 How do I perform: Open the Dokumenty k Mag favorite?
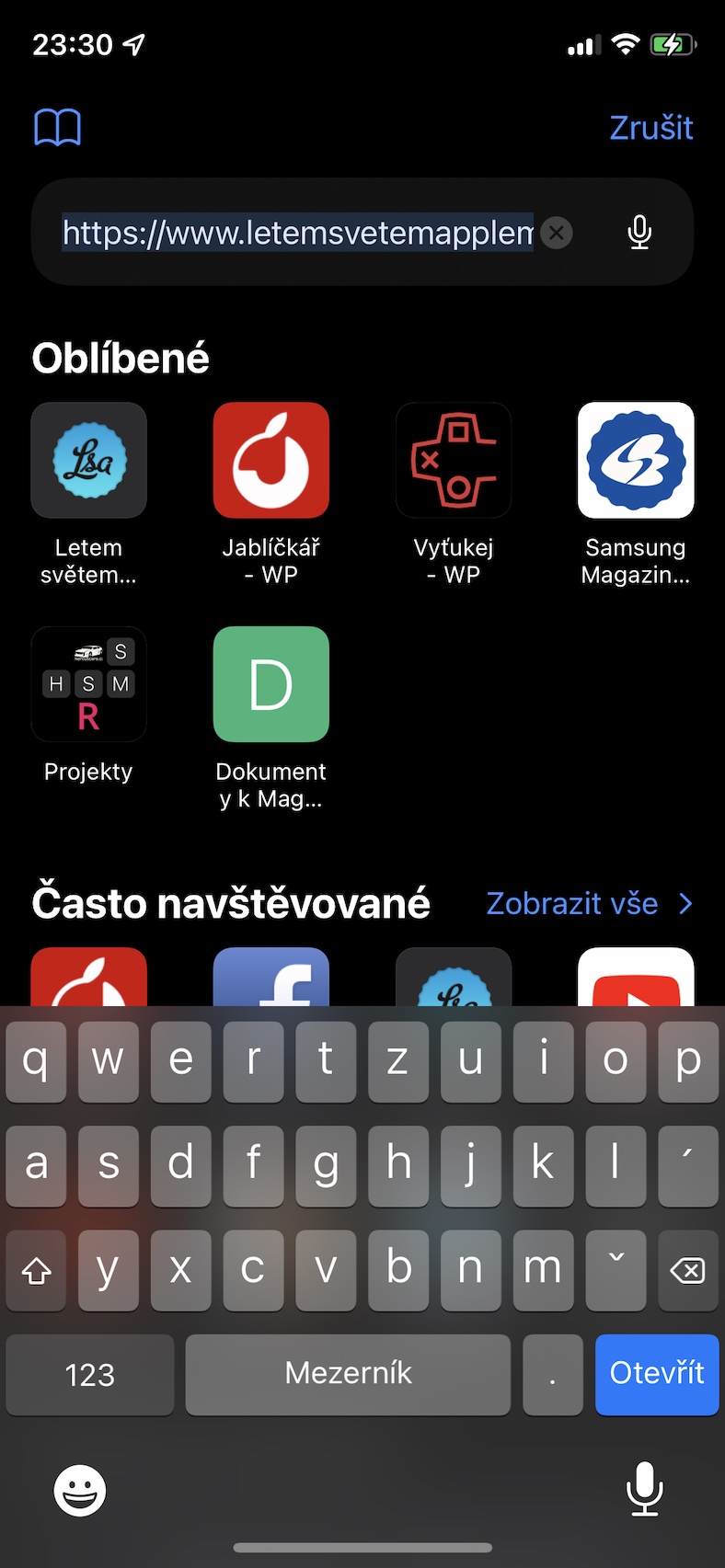point(270,718)
